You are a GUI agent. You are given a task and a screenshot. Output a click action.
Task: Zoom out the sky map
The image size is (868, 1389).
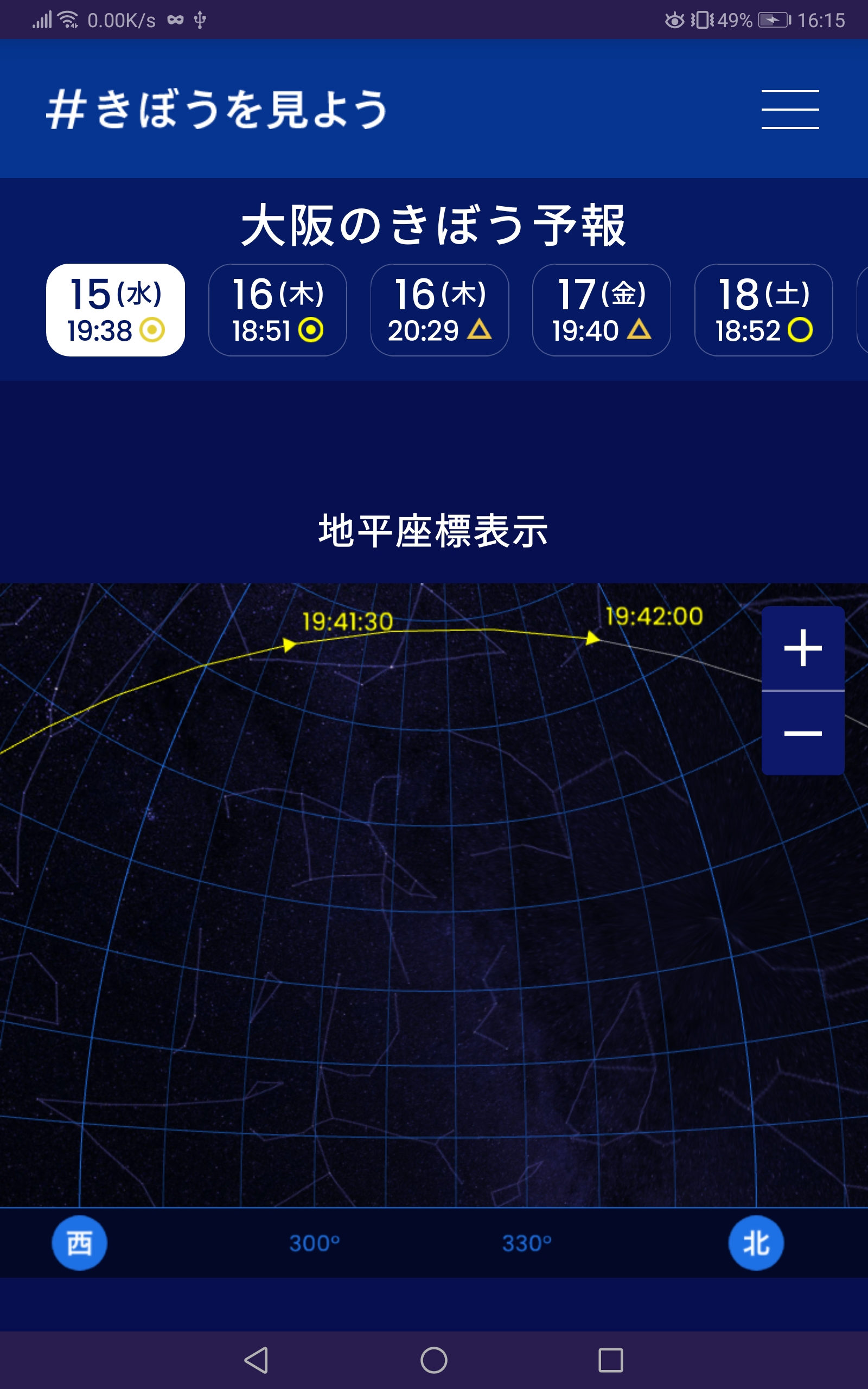[x=802, y=733]
